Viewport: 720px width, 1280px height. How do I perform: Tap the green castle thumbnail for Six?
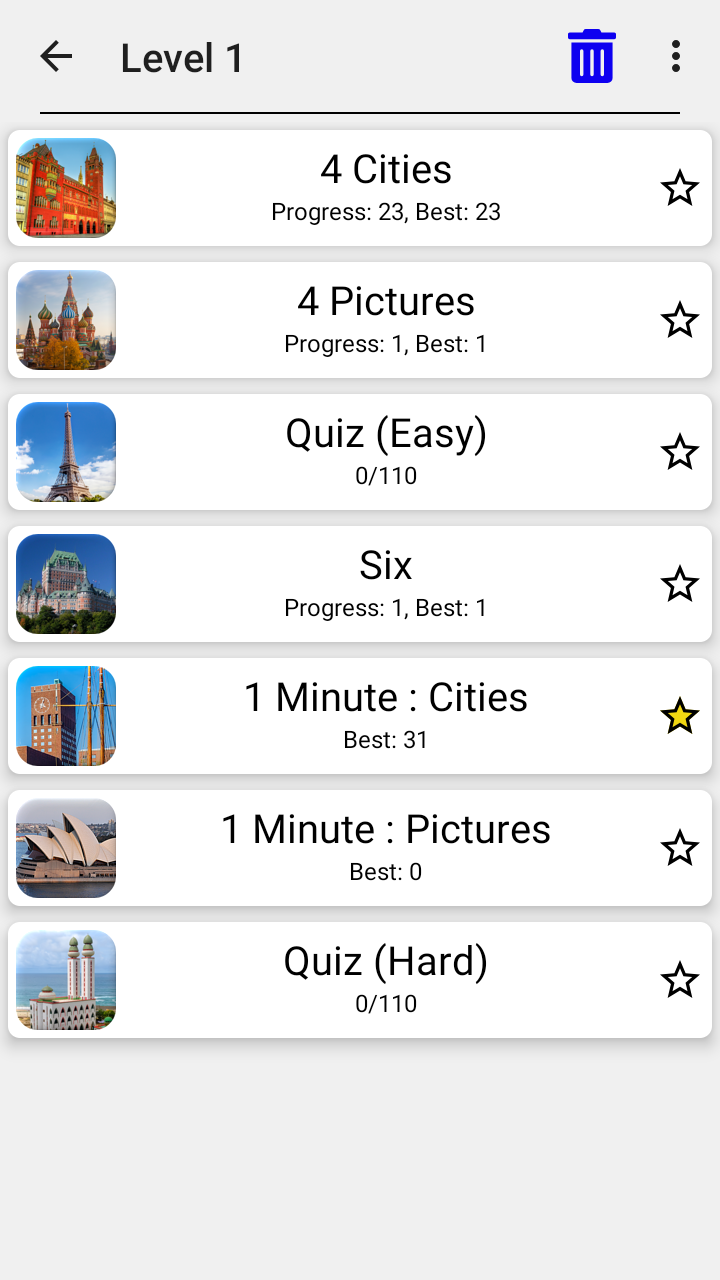point(65,584)
